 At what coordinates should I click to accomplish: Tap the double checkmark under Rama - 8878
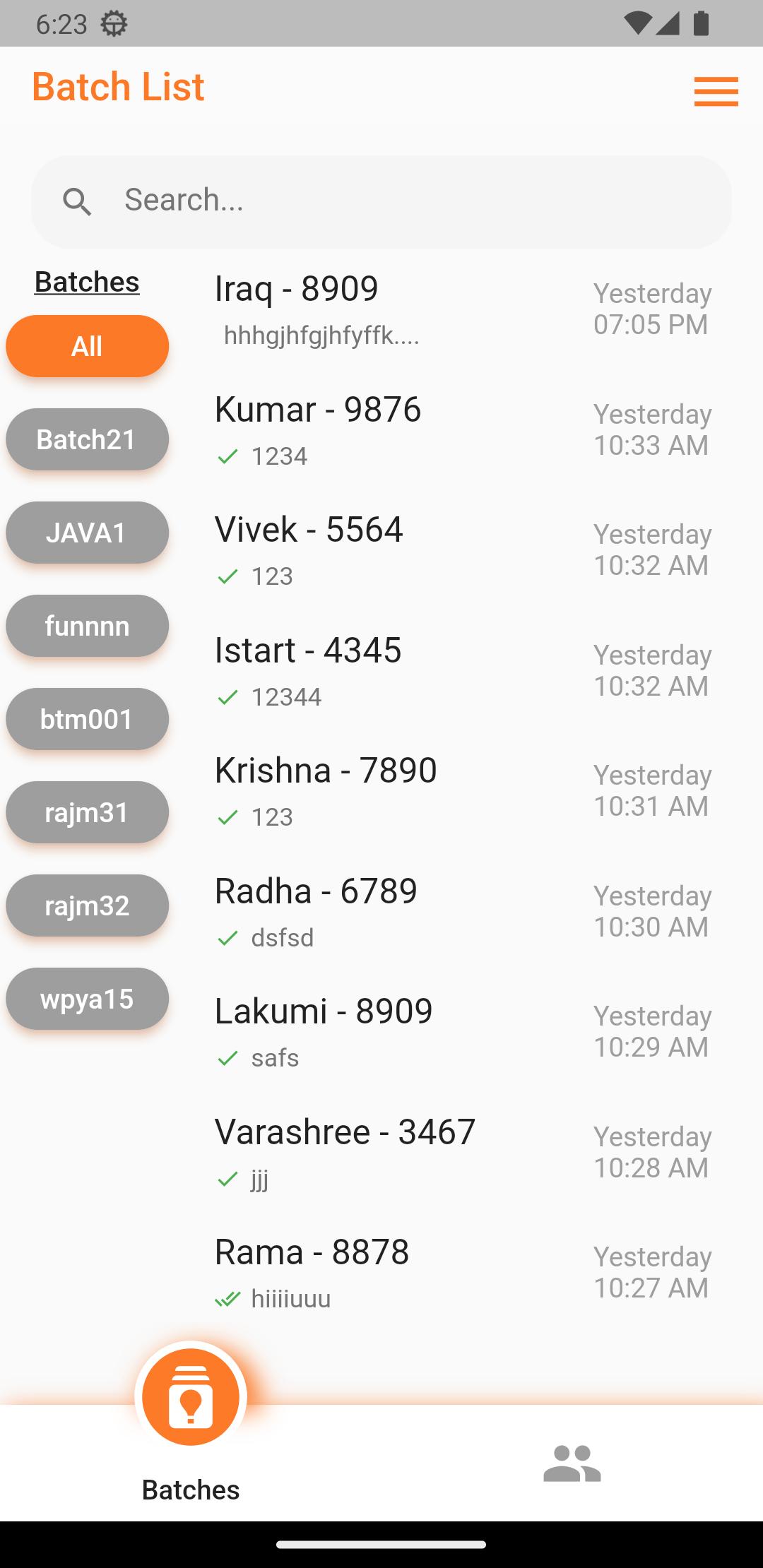pos(229,1295)
